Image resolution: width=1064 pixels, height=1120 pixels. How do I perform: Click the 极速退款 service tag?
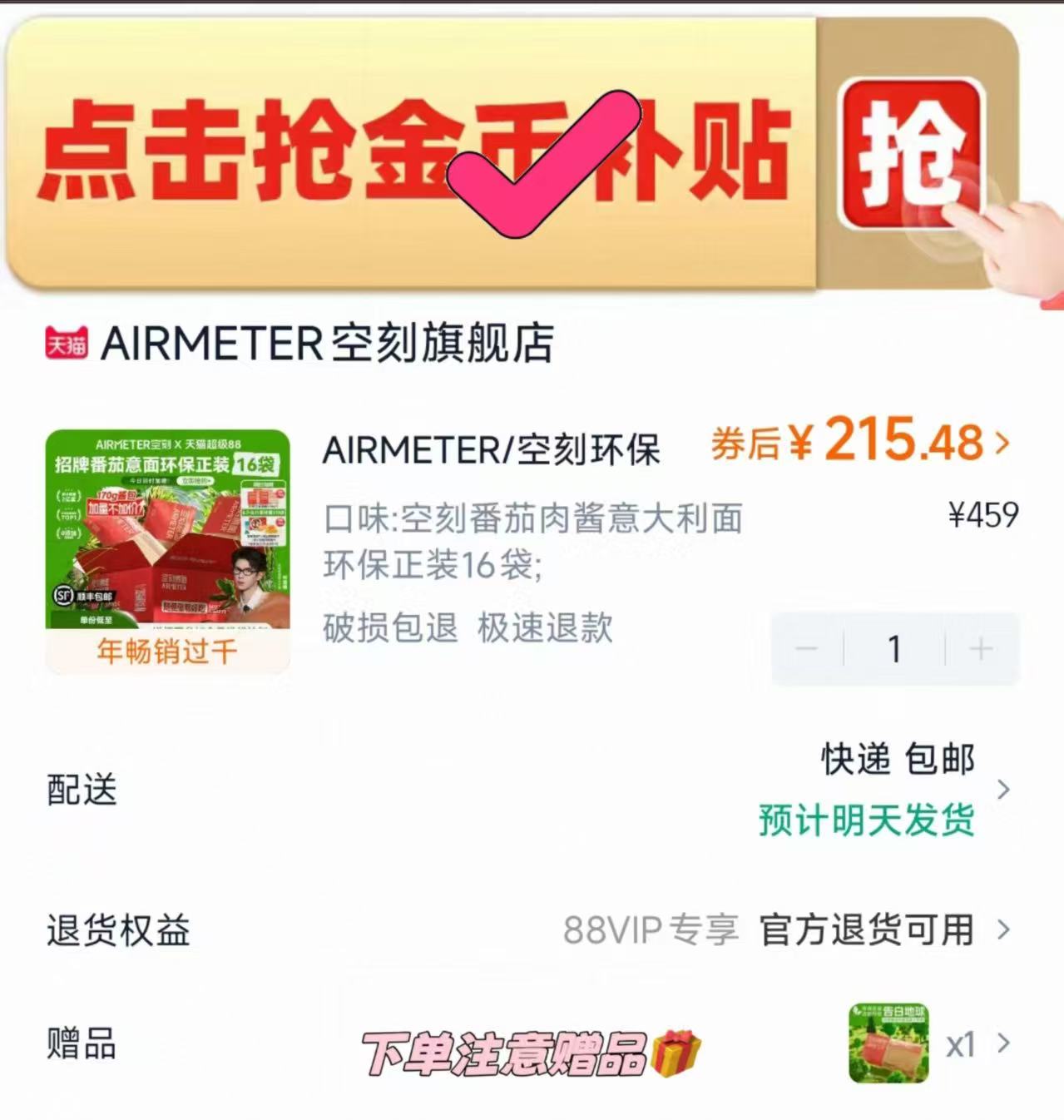(545, 630)
